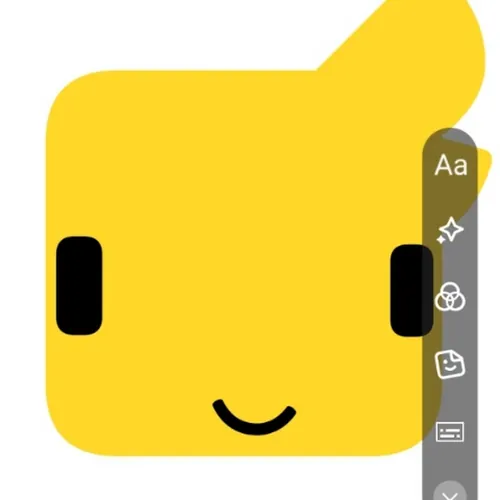This screenshot has height=500, width=500.
Task: Add text with the Aa tool
Action: point(451,165)
